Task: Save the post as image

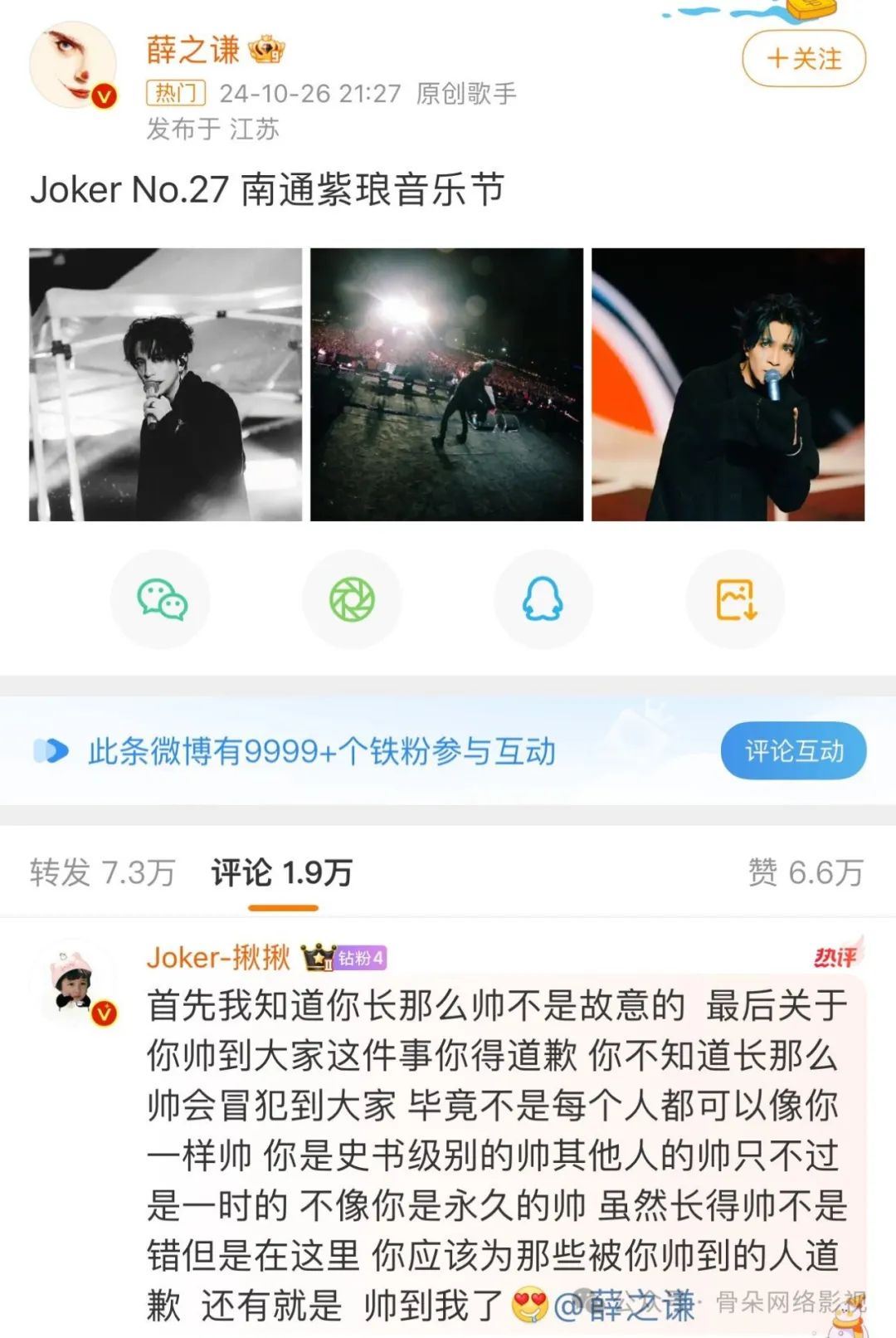Action: 735,599
